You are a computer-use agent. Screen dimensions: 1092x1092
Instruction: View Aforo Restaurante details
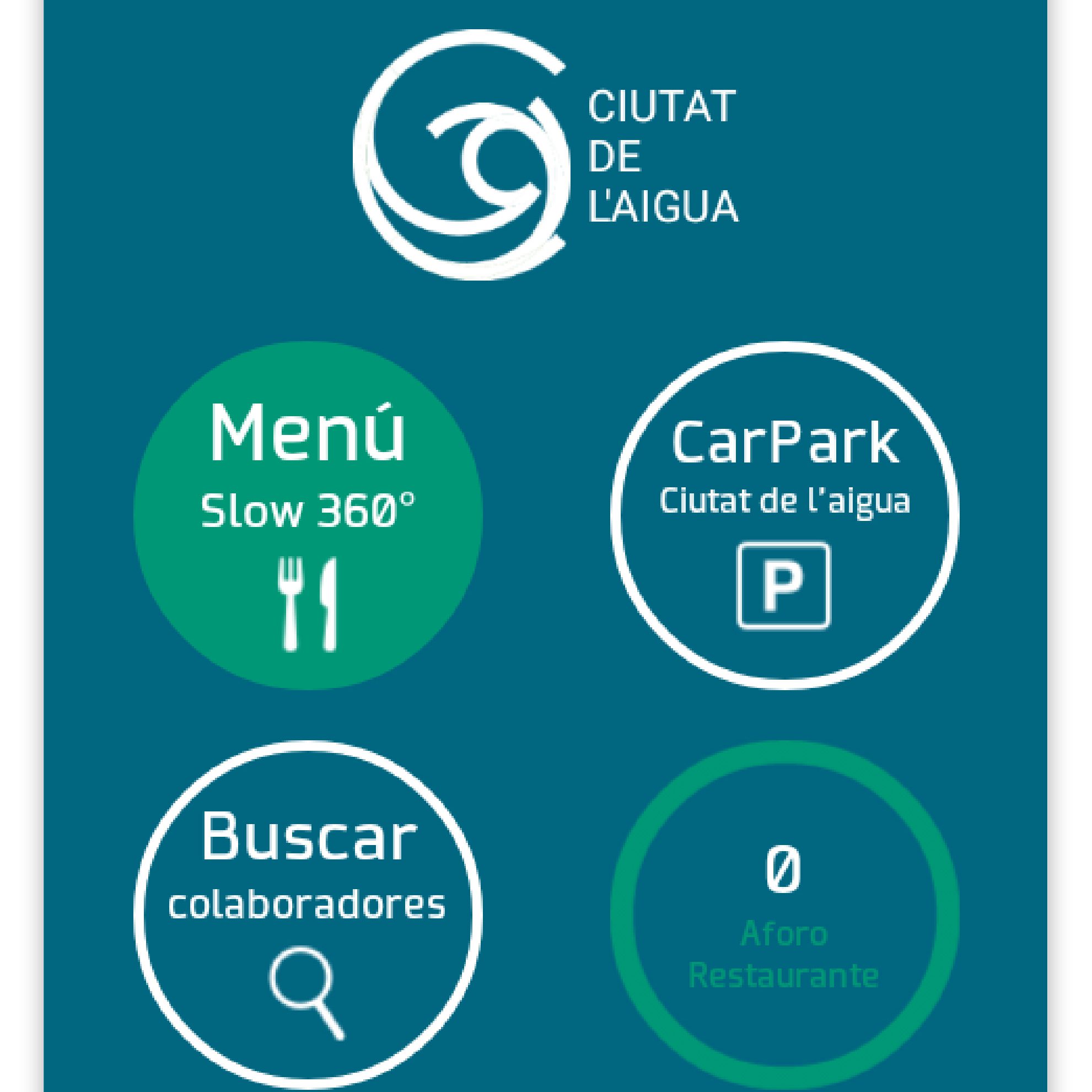[784, 916]
